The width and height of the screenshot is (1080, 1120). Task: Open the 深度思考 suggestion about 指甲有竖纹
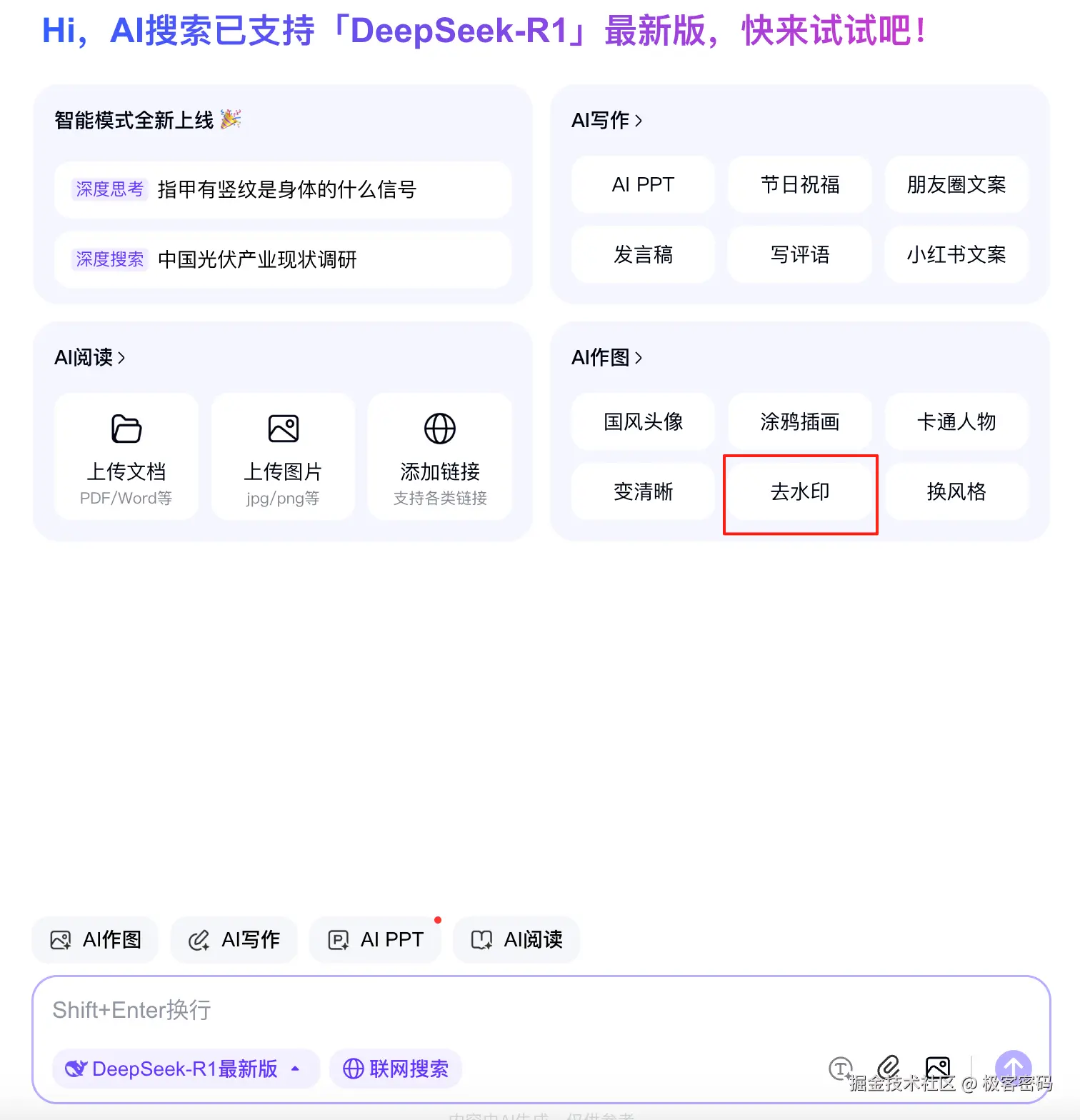[x=283, y=190]
